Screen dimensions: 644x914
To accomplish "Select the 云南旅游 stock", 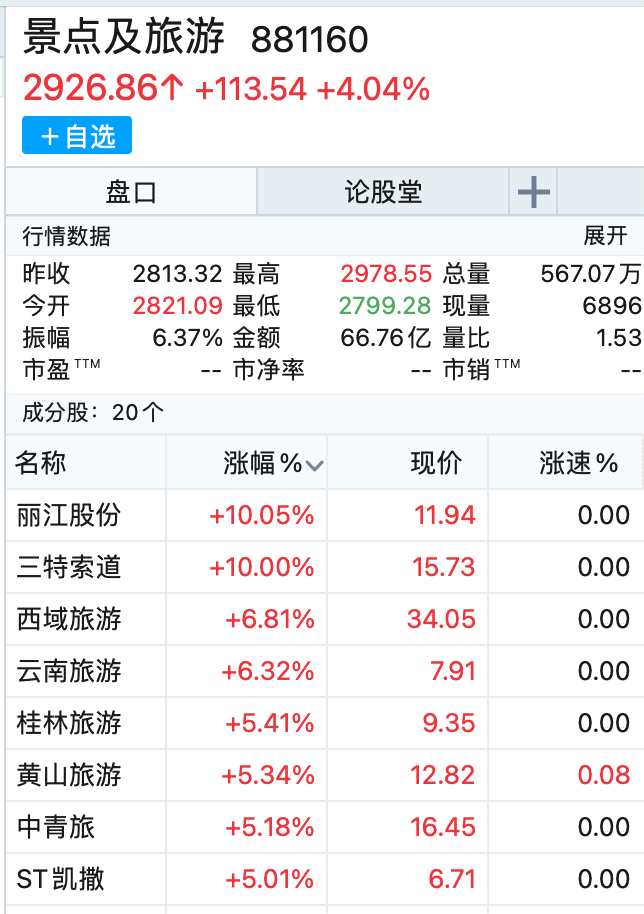I will (69, 672).
